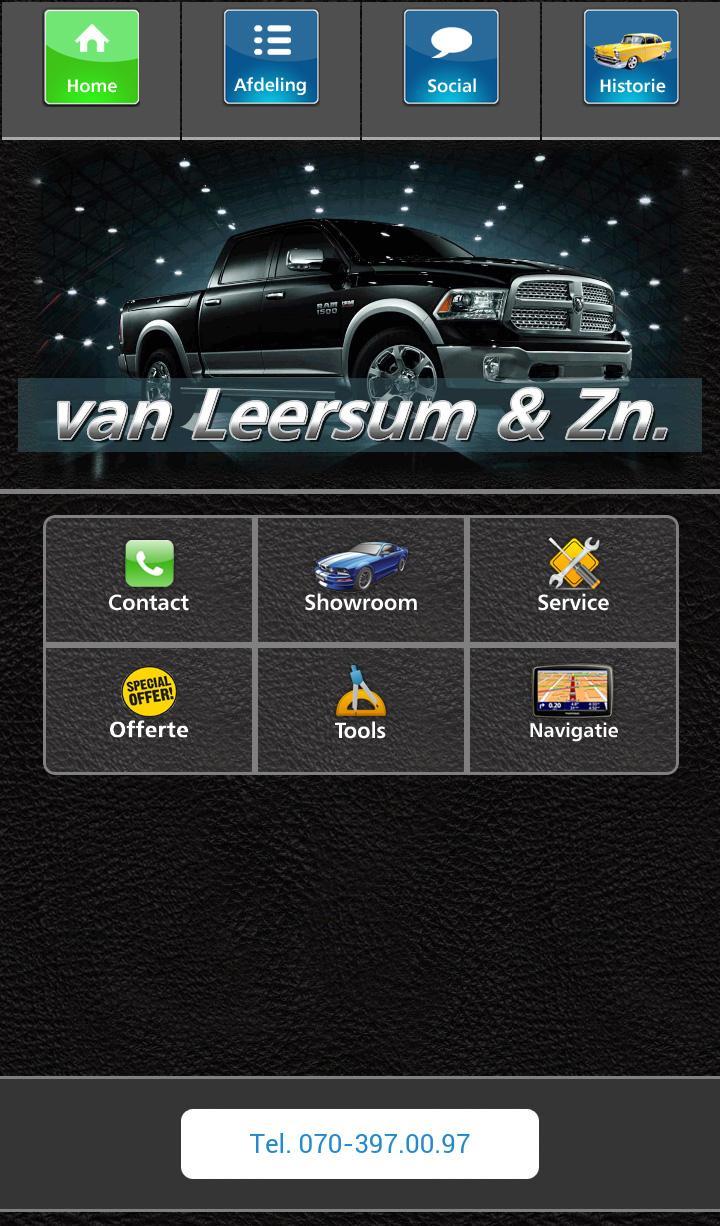The height and width of the screenshot is (1226, 720).
Task: View the Showroom section
Action: [361, 579]
